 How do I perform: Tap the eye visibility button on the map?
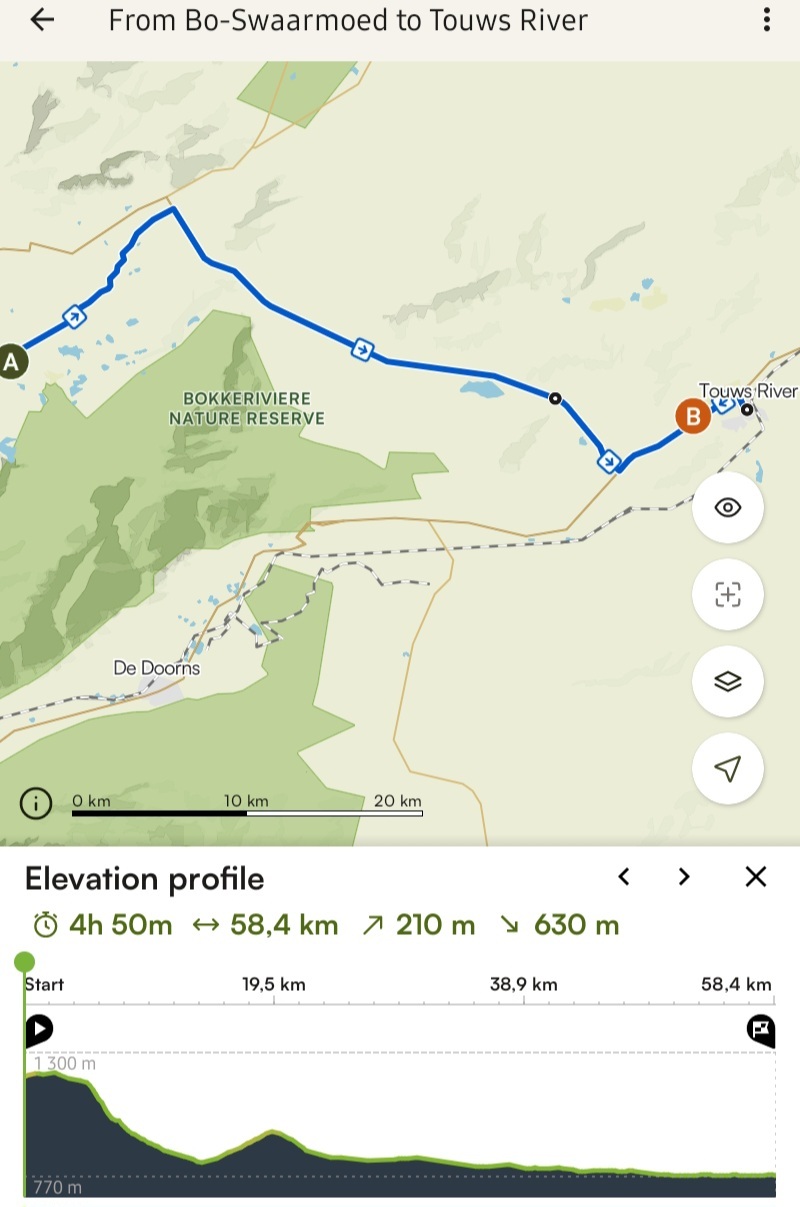[x=728, y=507]
